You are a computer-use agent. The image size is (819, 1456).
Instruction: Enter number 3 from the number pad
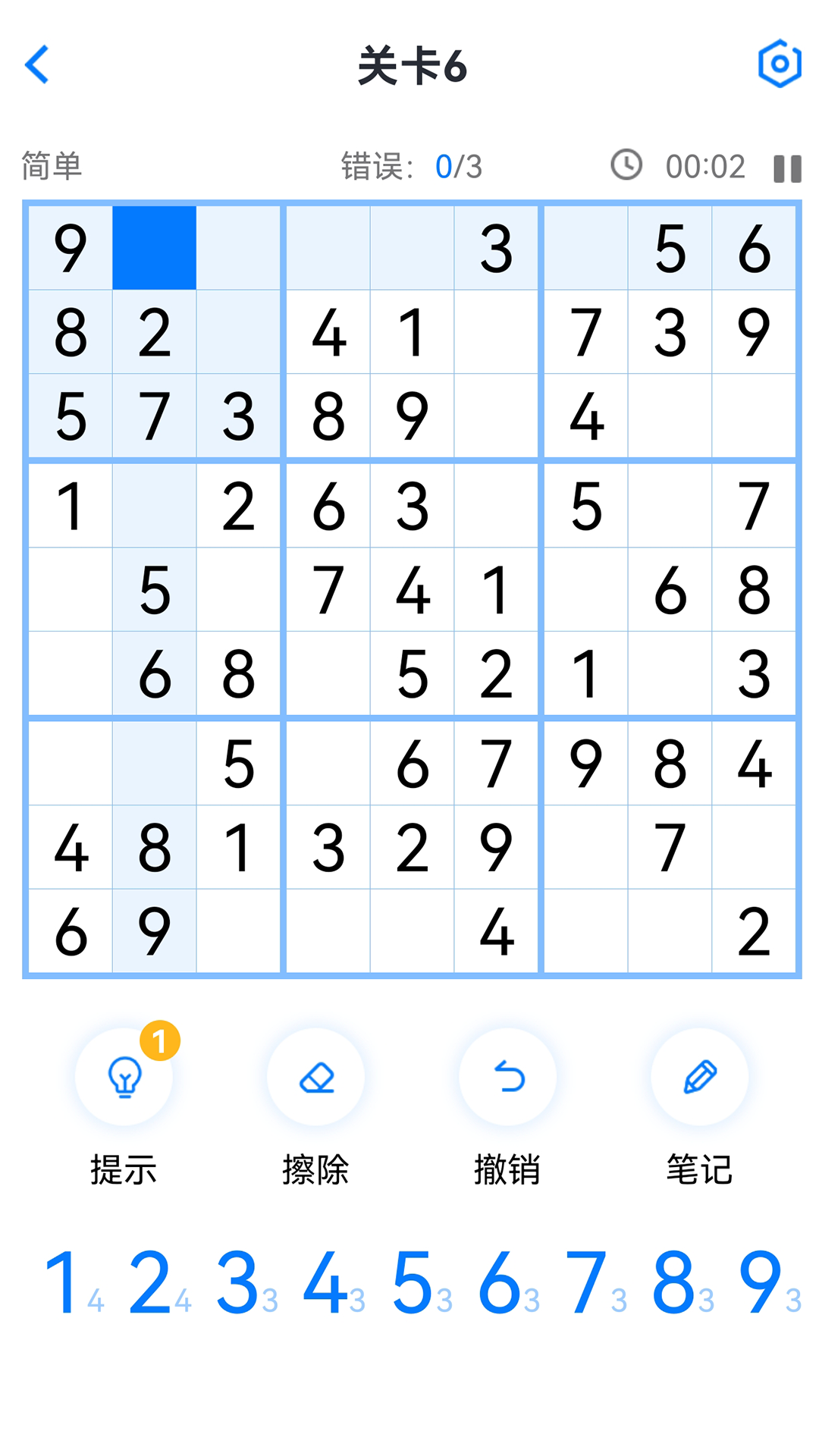247,1283
